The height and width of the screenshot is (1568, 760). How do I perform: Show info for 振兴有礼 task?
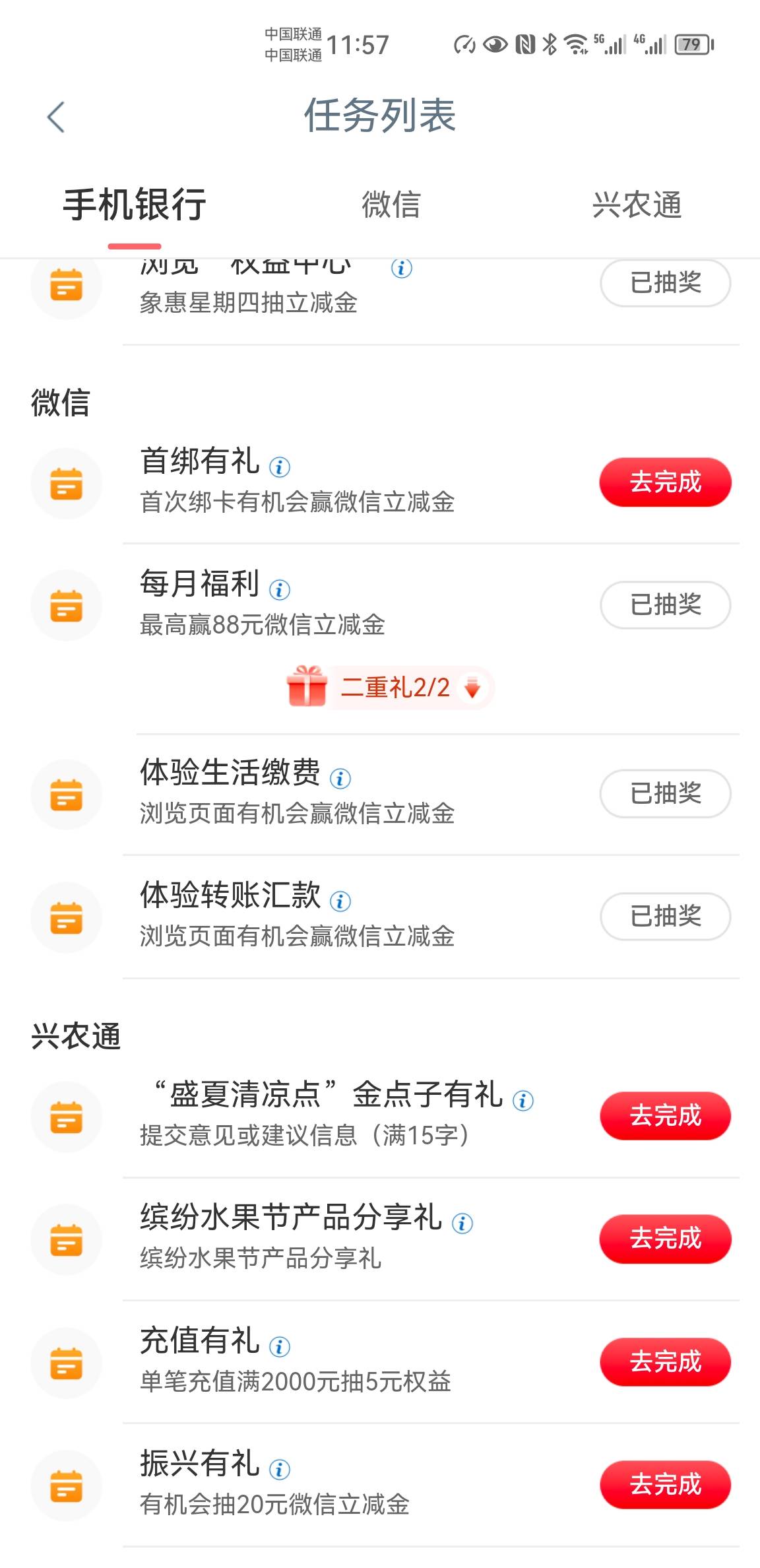click(280, 1469)
